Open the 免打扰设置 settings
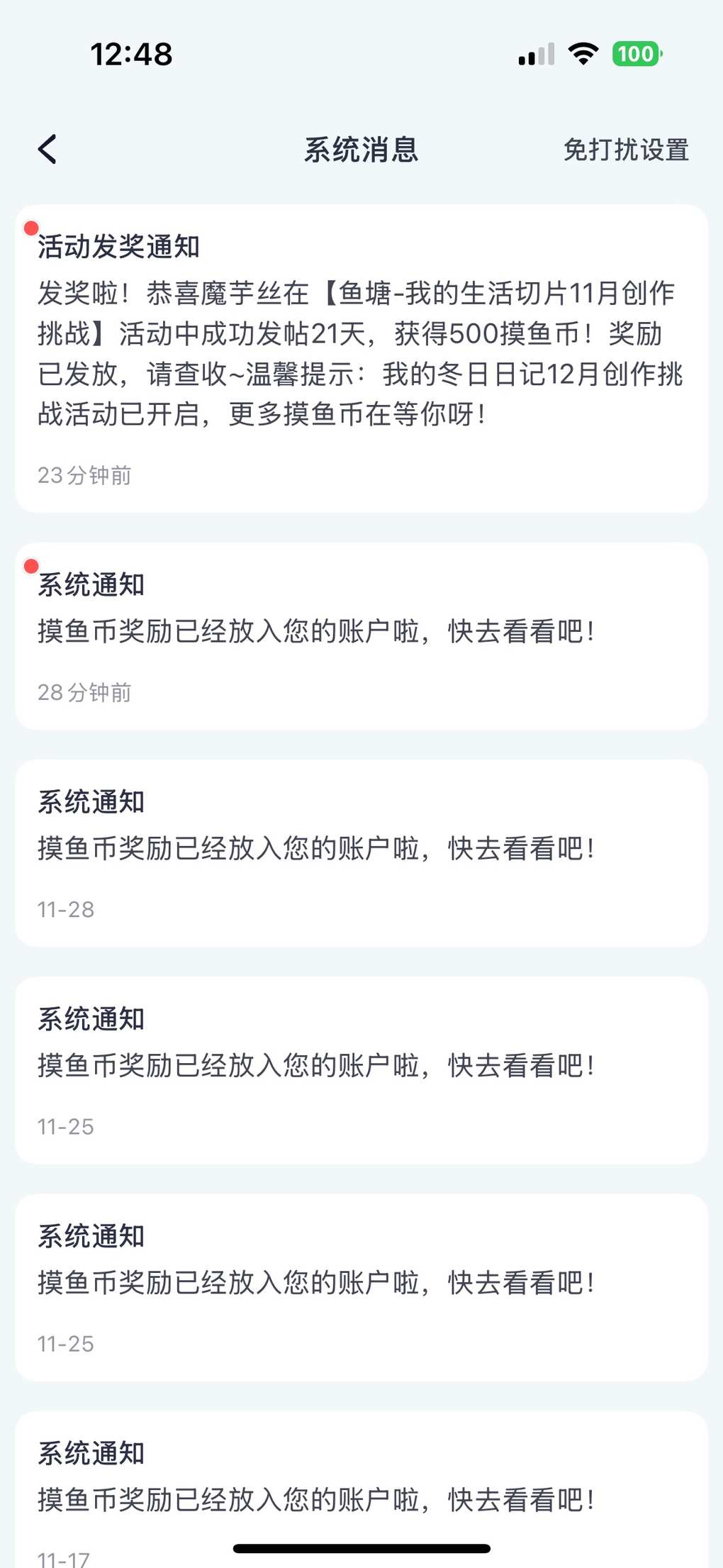The width and height of the screenshot is (723, 1568). pos(625,150)
